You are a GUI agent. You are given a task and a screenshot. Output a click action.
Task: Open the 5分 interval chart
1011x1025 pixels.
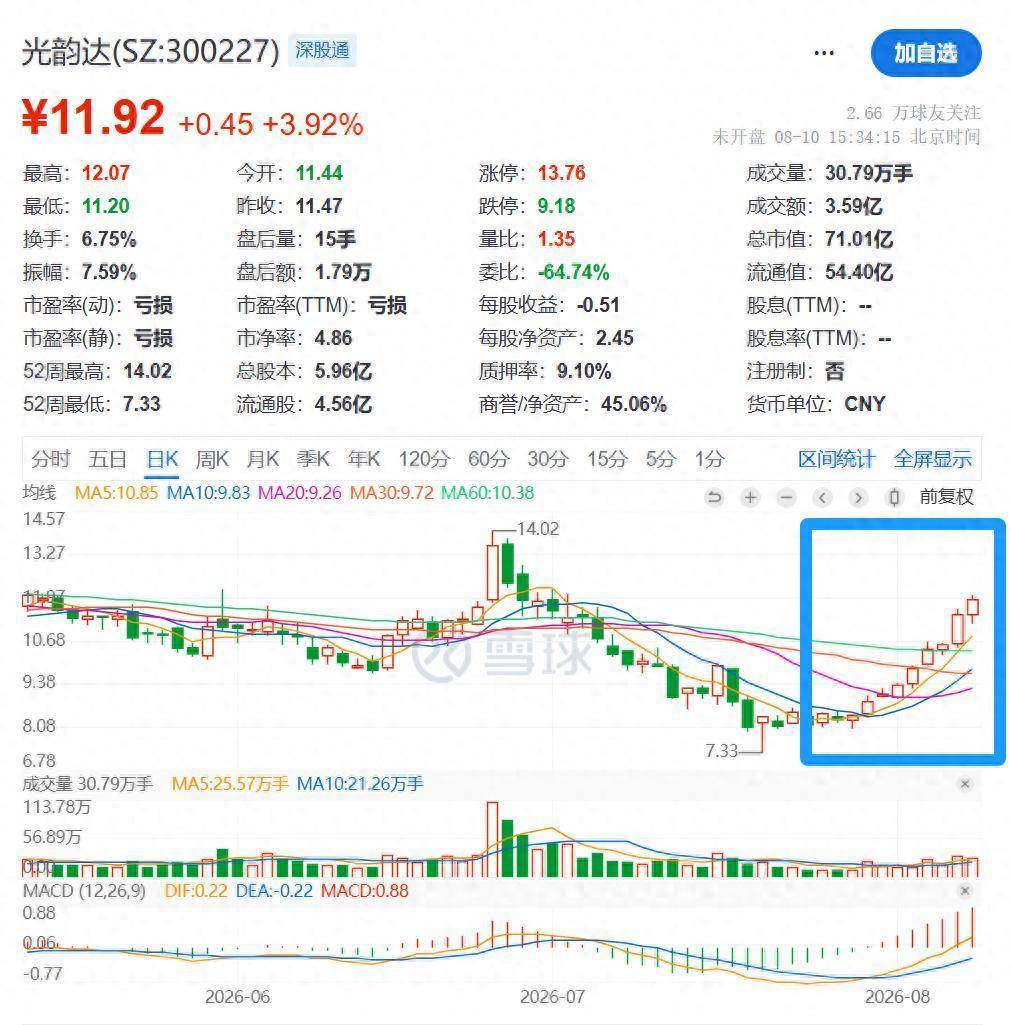[x=660, y=459]
